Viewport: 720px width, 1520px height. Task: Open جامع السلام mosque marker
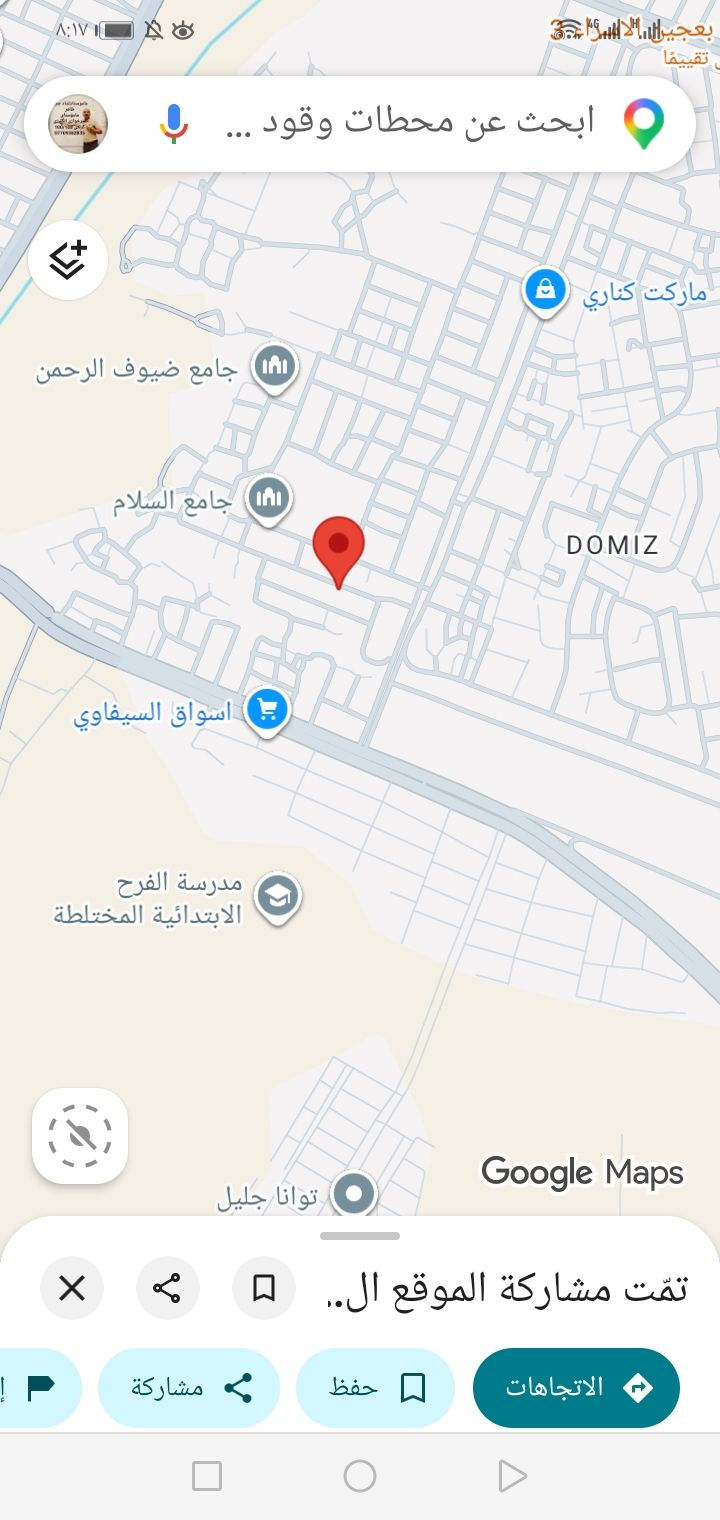pos(268,498)
